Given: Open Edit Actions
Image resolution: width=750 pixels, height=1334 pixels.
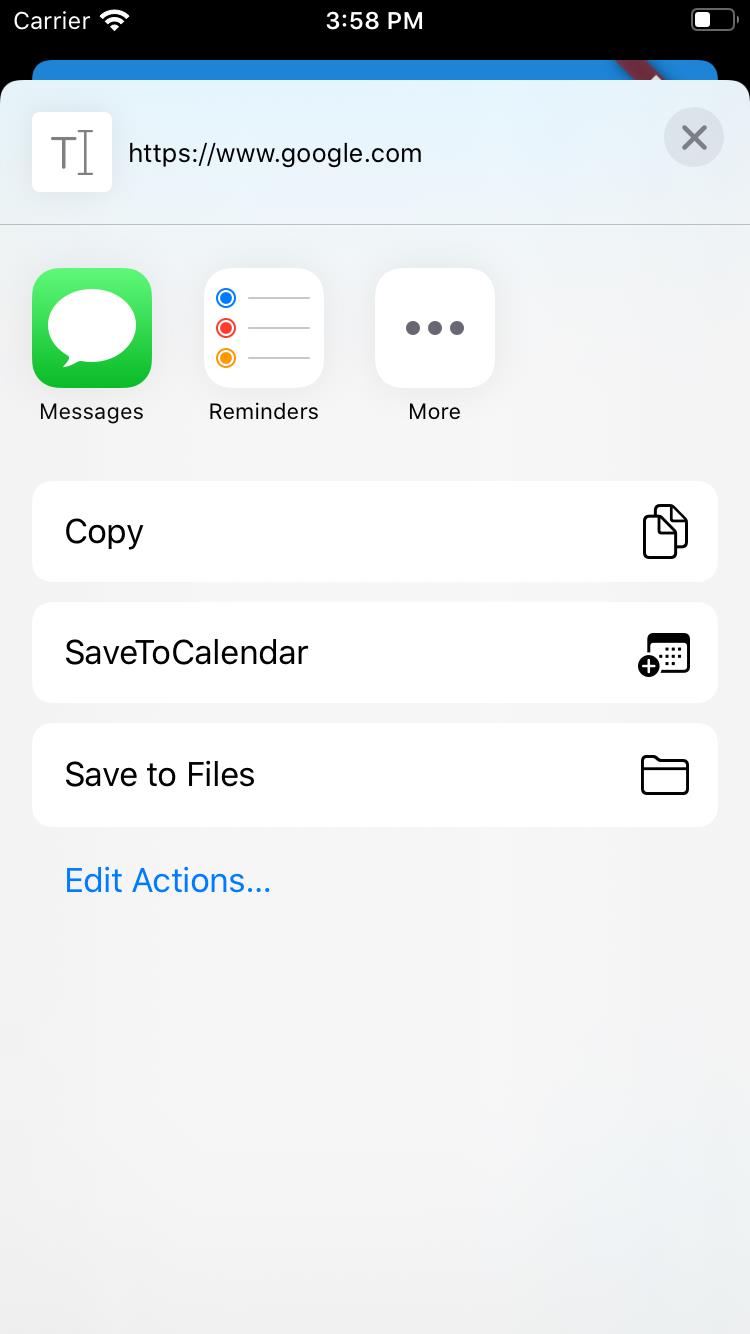Looking at the screenshot, I should [168, 880].
